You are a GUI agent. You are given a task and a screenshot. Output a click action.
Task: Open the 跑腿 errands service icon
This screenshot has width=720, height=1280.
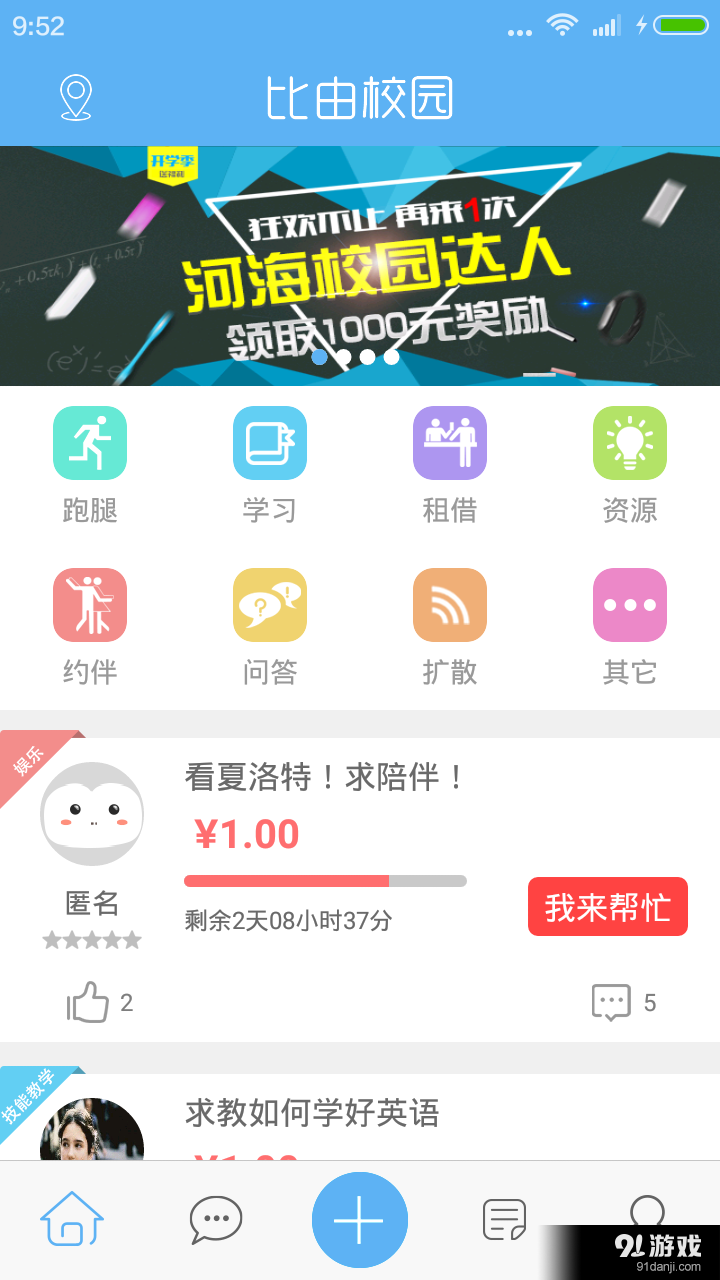pyautogui.click(x=90, y=443)
